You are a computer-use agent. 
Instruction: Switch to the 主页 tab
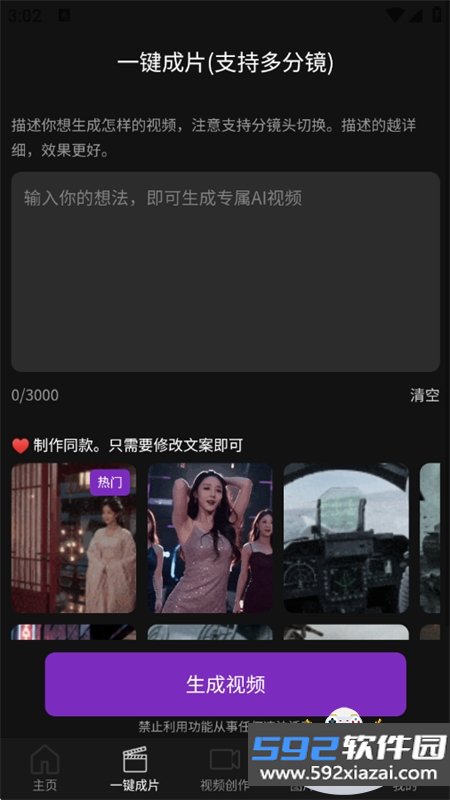(x=45, y=768)
